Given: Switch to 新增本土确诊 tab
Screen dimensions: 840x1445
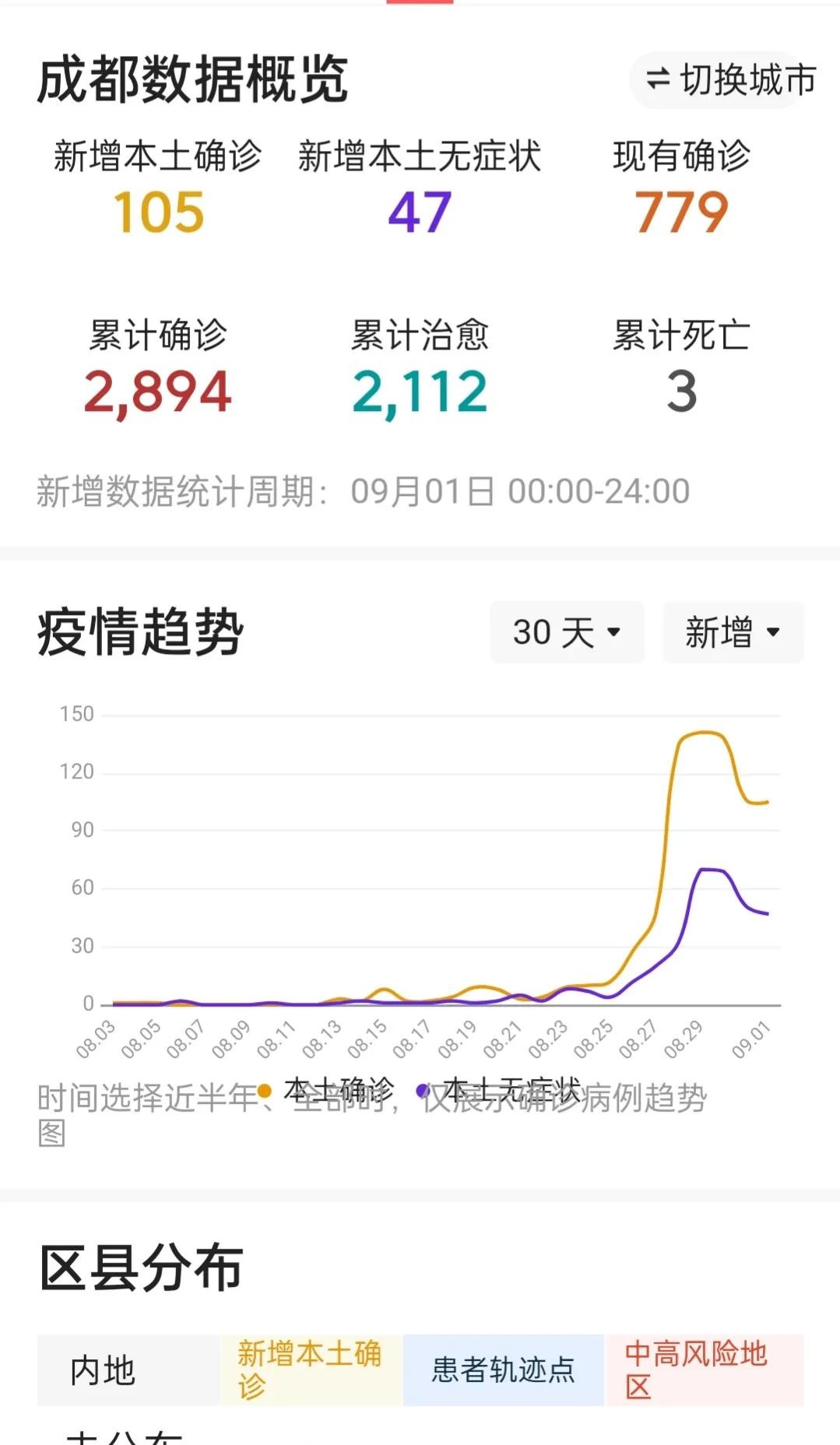Looking at the screenshot, I should point(311,1370).
